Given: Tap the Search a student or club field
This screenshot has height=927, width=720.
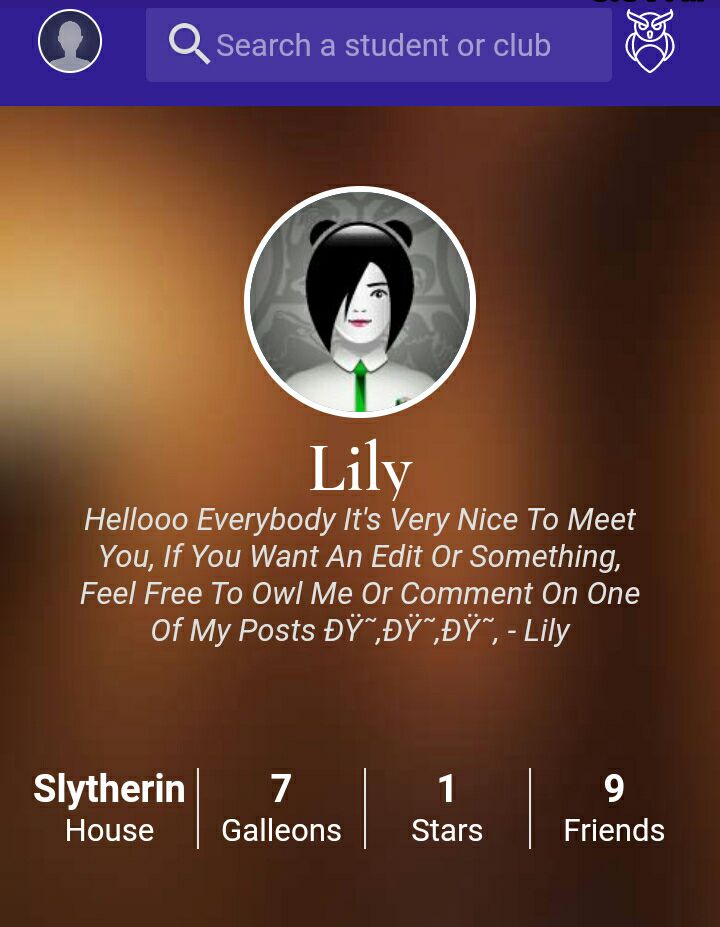Looking at the screenshot, I should 380,45.
